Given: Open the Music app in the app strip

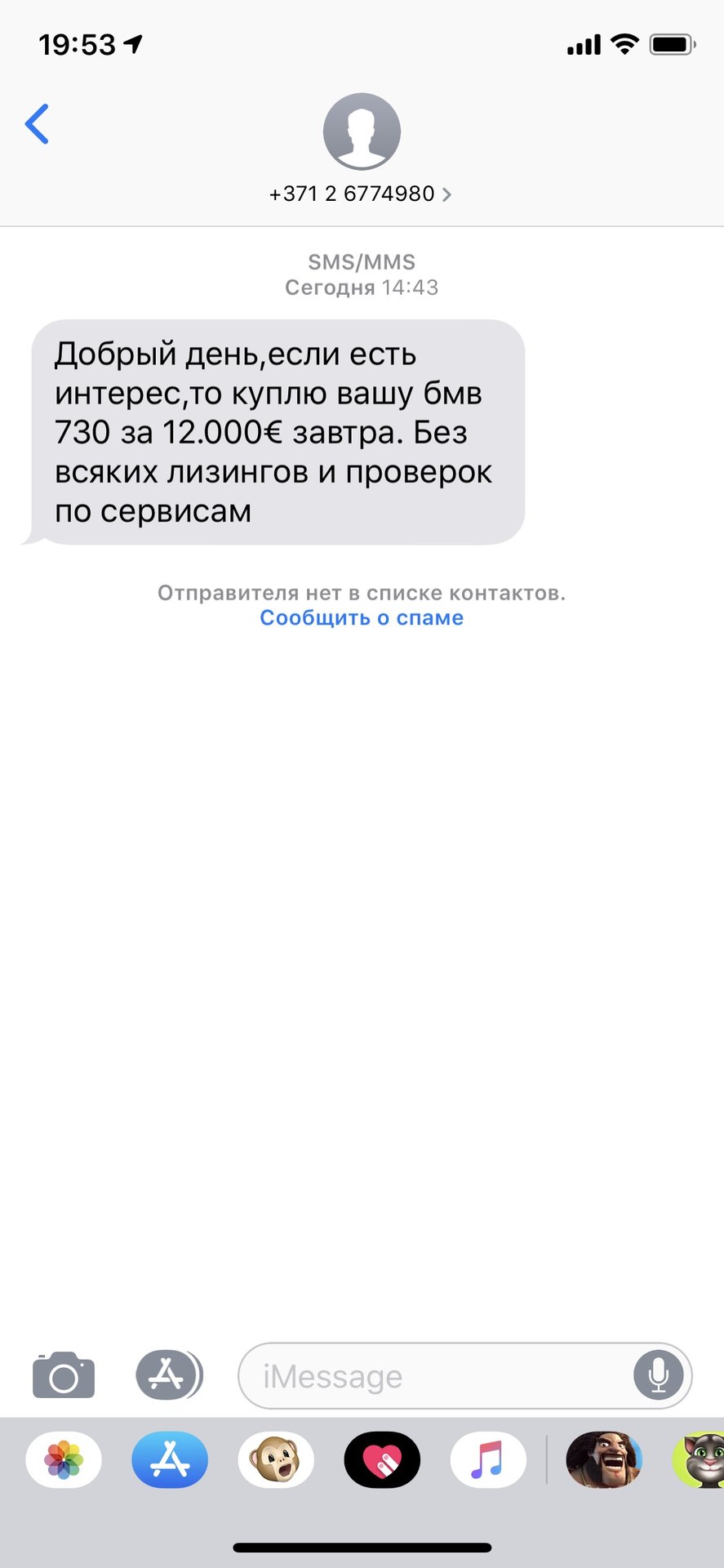Looking at the screenshot, I should coord(488,1460).
